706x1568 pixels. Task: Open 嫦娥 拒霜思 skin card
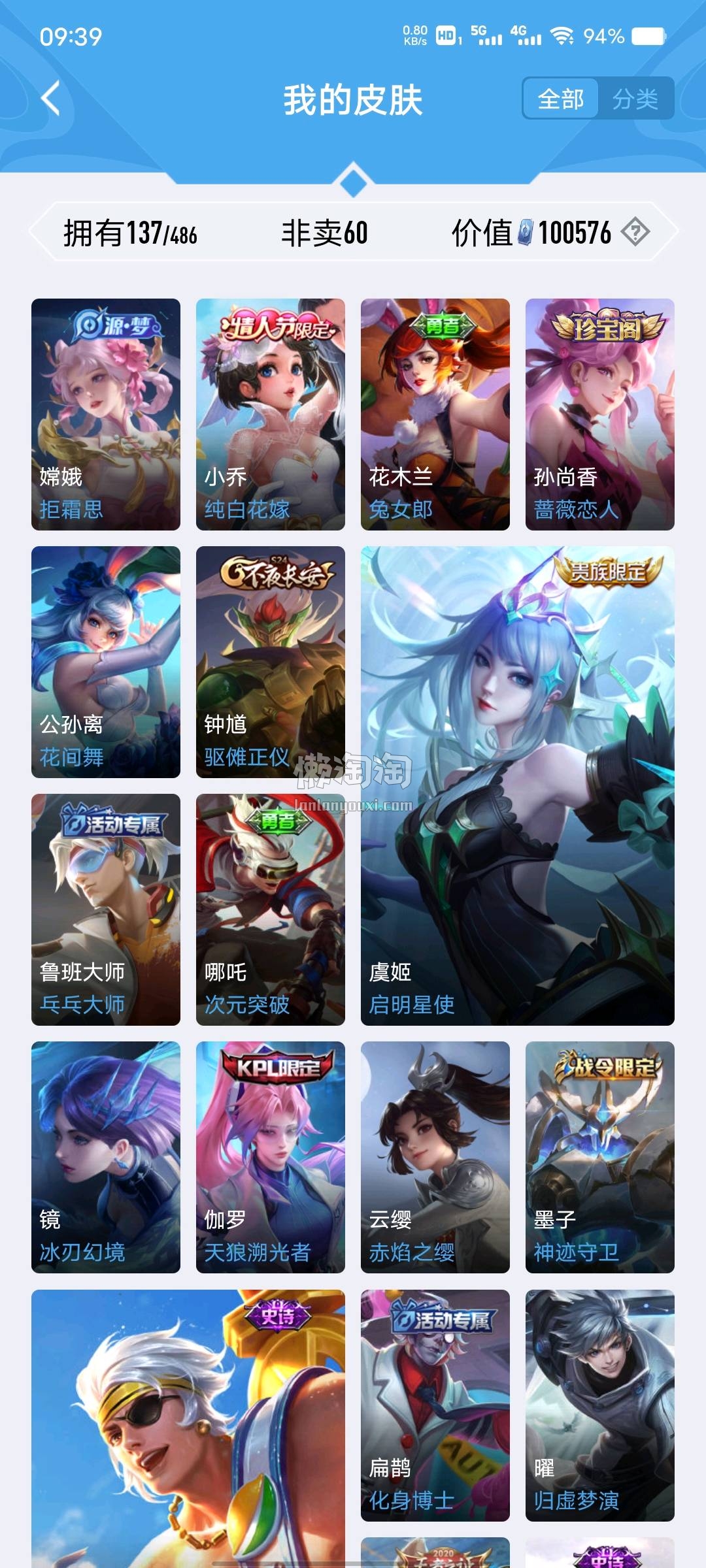[106, 414]
